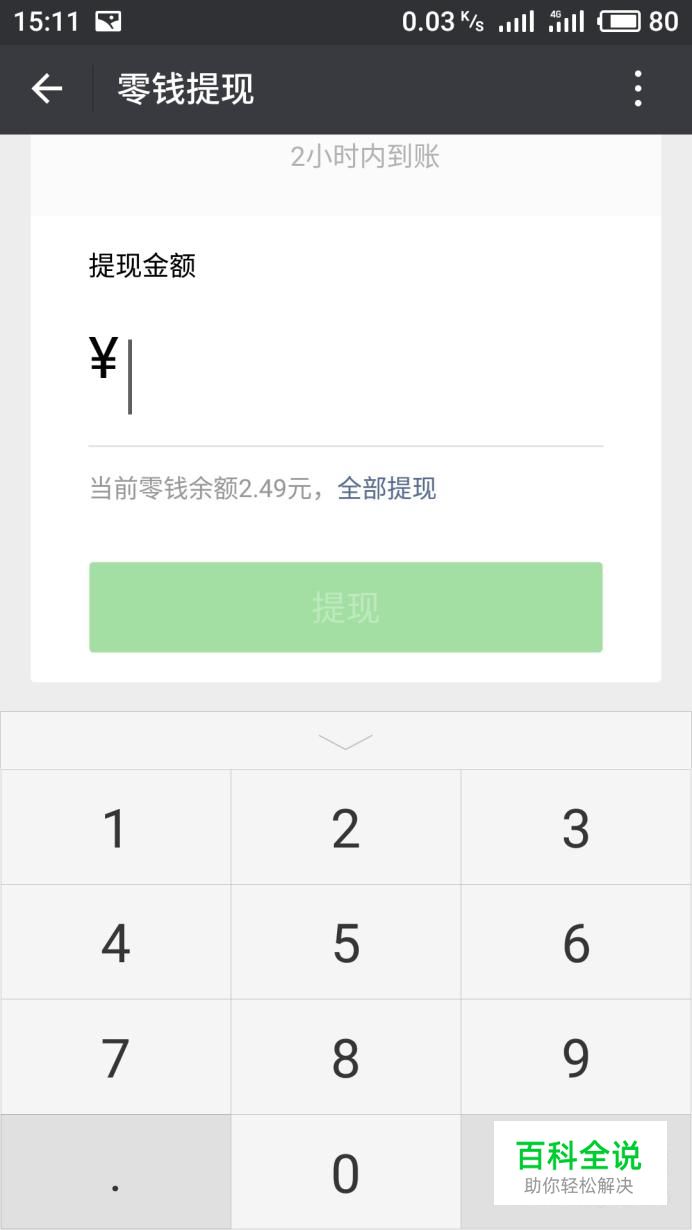
Task: Enter digit 1 on the keypad
Action: [x=116, y=828]
